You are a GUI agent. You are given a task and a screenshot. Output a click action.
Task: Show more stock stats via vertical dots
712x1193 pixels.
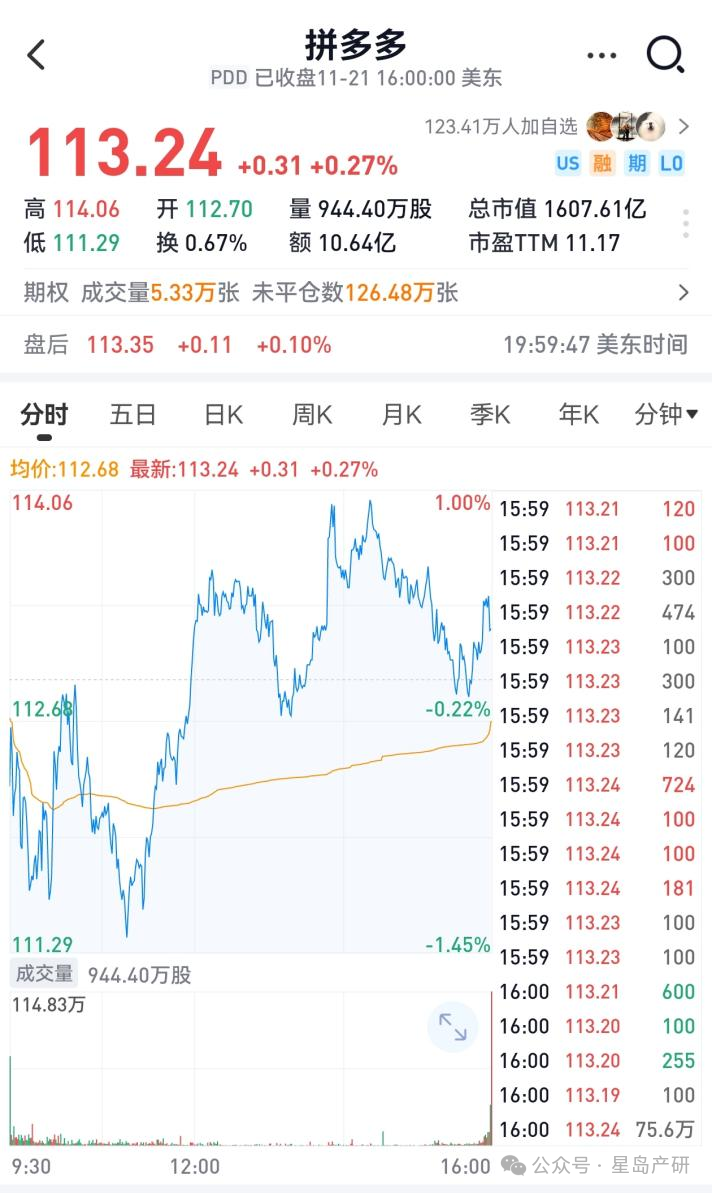686,224
